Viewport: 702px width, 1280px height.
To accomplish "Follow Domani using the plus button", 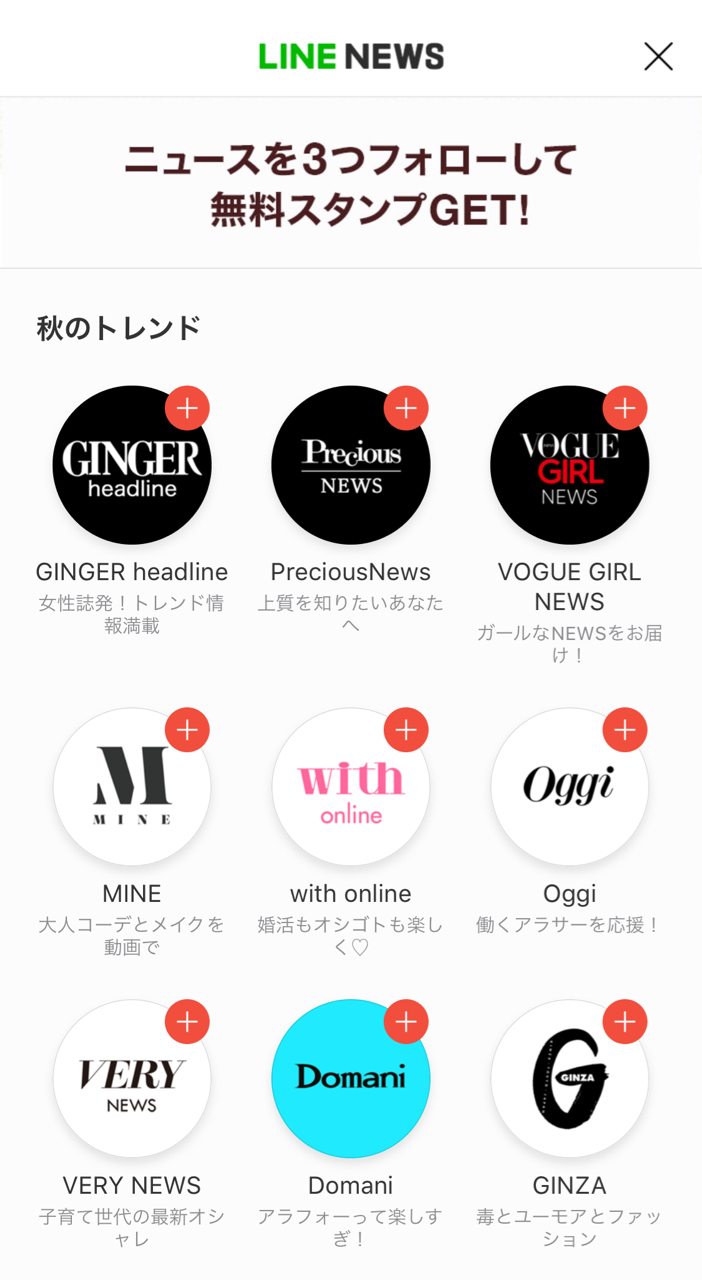I will point(406,1022).
